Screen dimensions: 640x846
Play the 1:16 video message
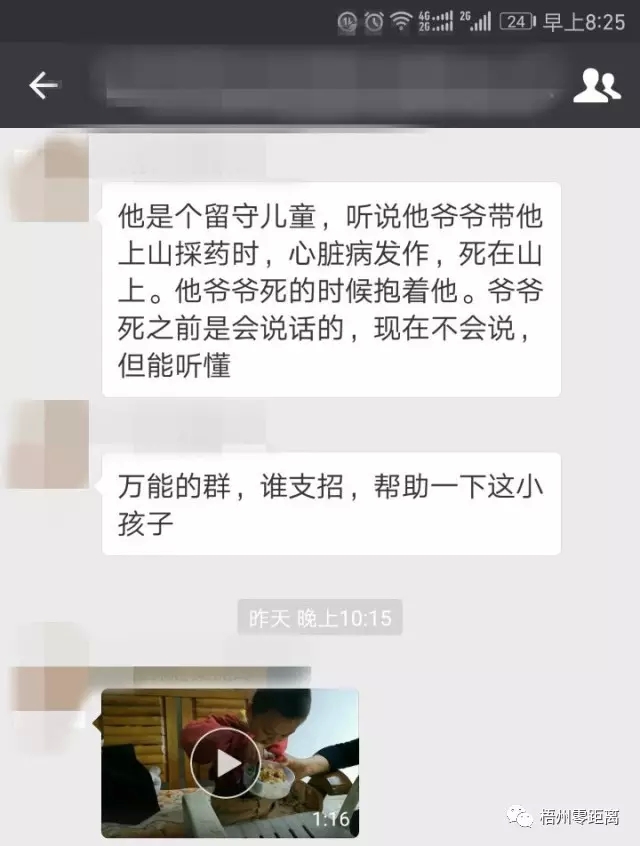(x=230, y=762)
